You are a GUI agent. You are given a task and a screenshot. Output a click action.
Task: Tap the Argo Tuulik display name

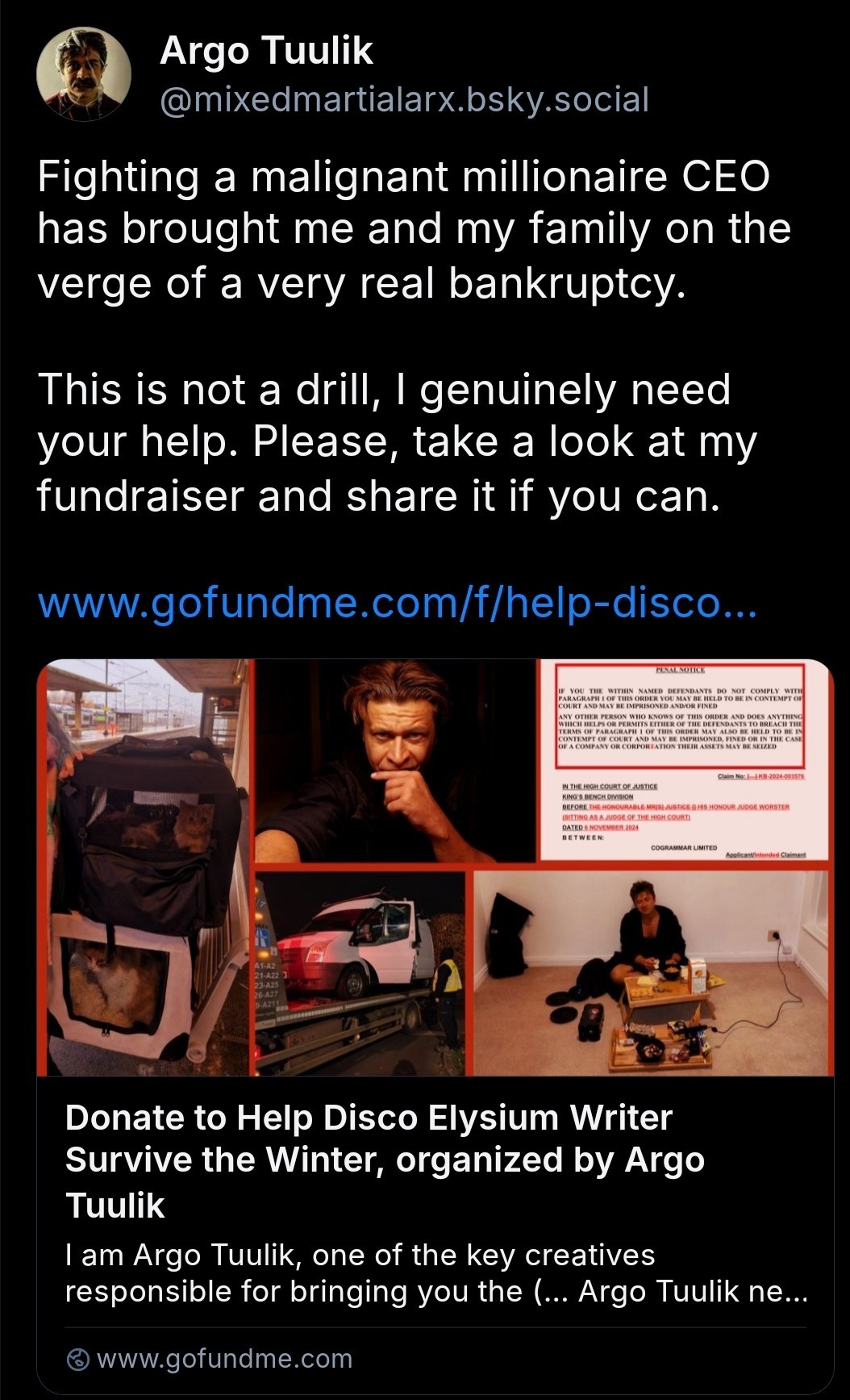pyautogui.click(x=266, y=51)
